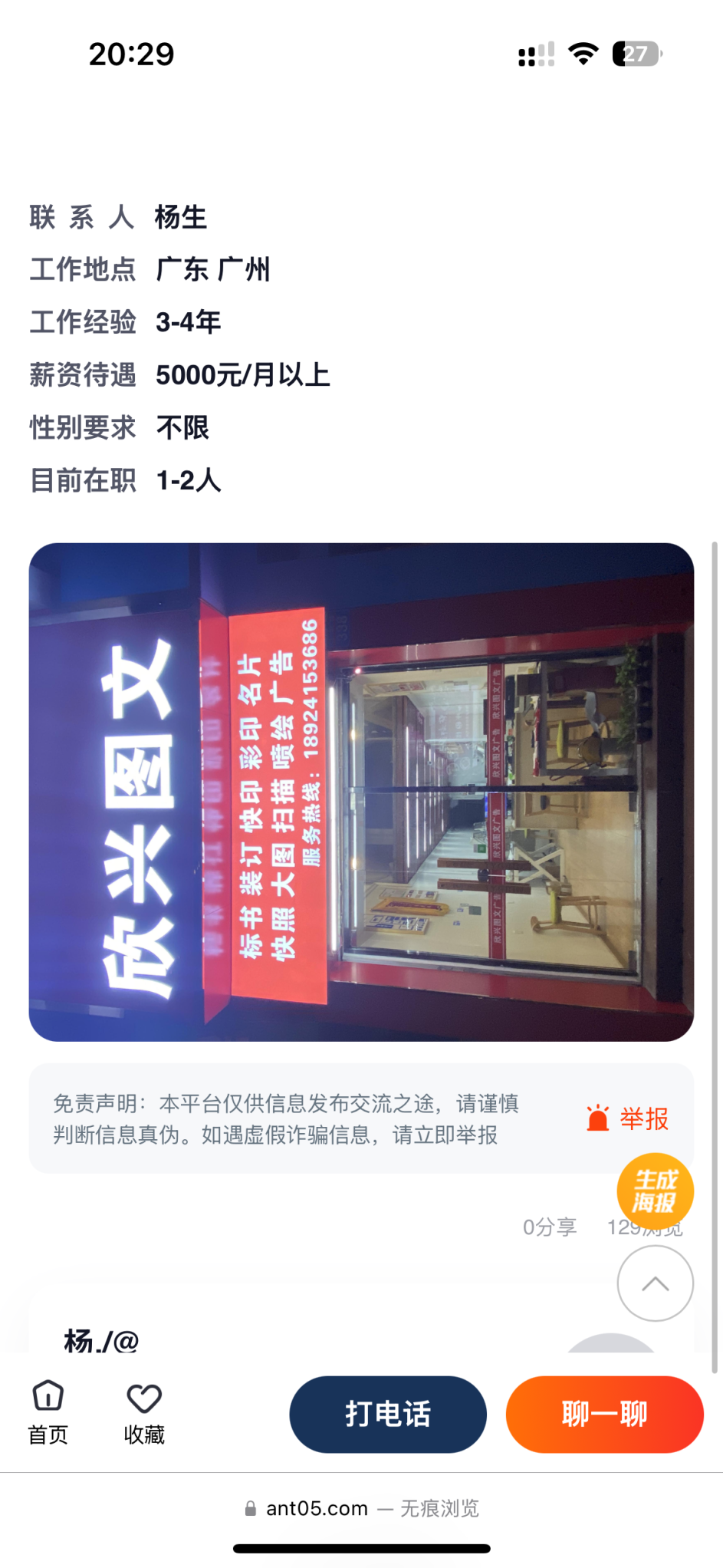
Task: Start a chat with 聊一聊
Action: (604, 1413)
